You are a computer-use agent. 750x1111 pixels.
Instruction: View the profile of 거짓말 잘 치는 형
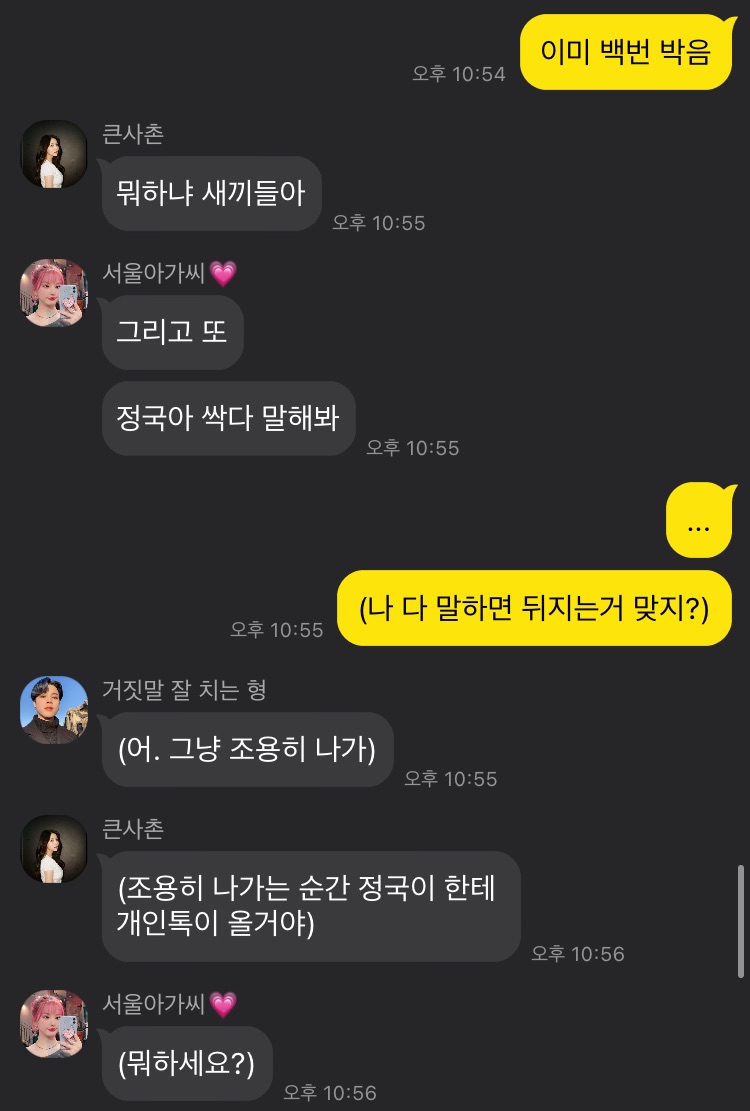[x=54, y=710]
